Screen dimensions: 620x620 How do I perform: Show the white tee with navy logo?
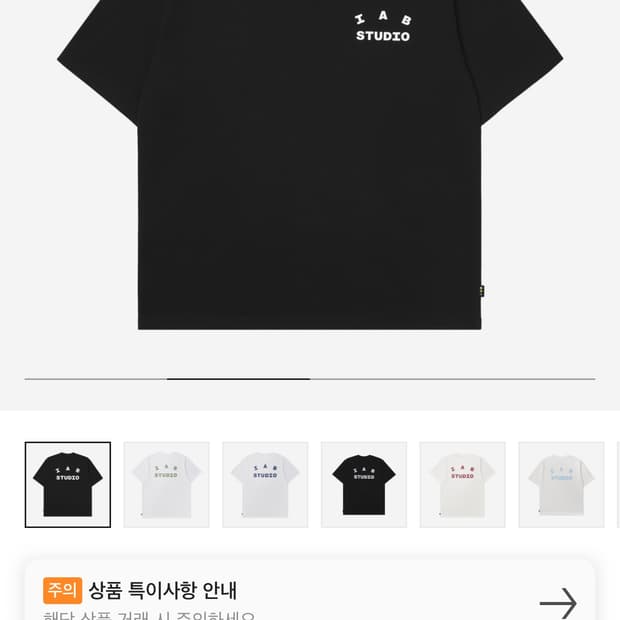coord(265,485)
